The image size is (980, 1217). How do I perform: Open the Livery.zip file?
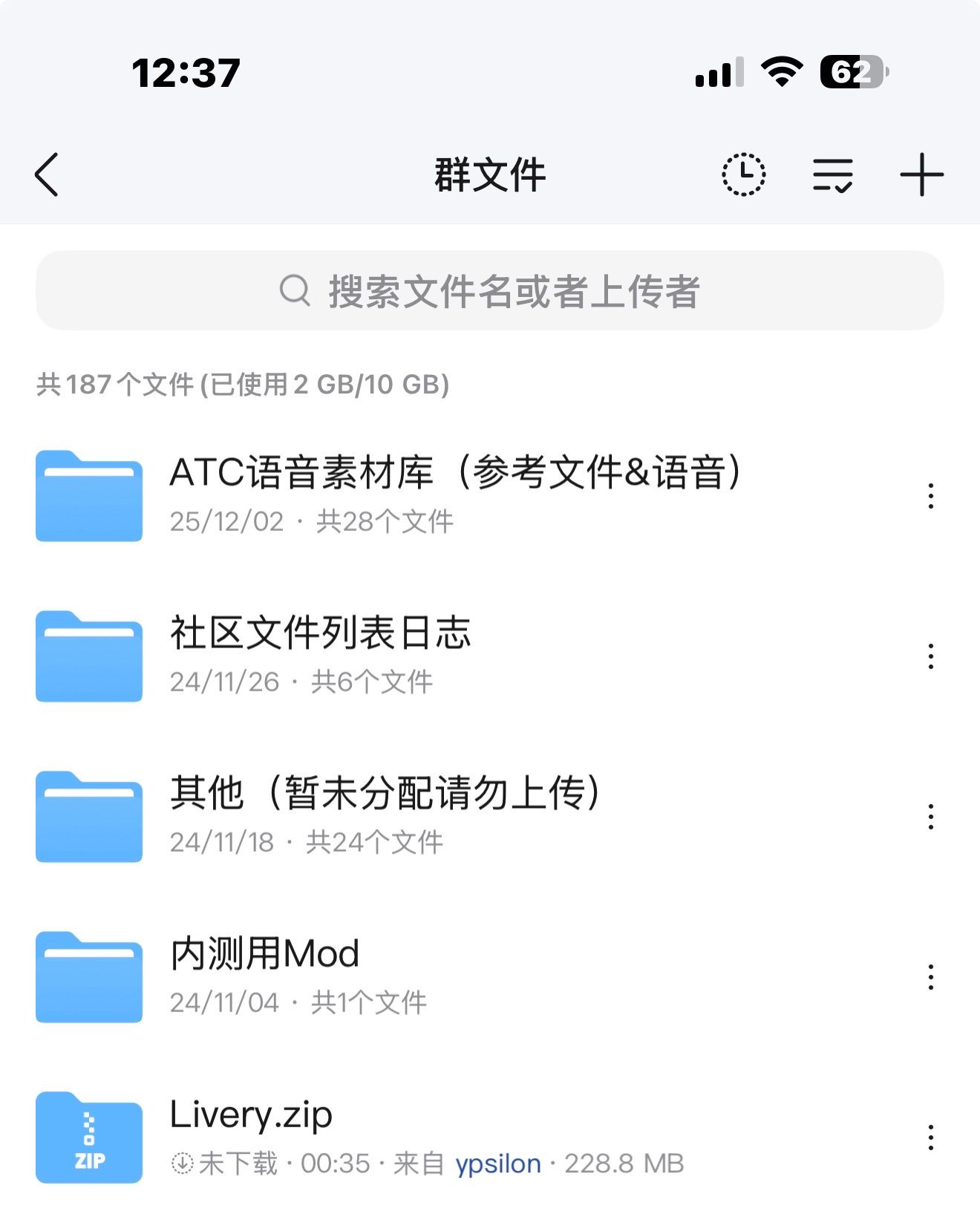click(x=251, y=1136)
